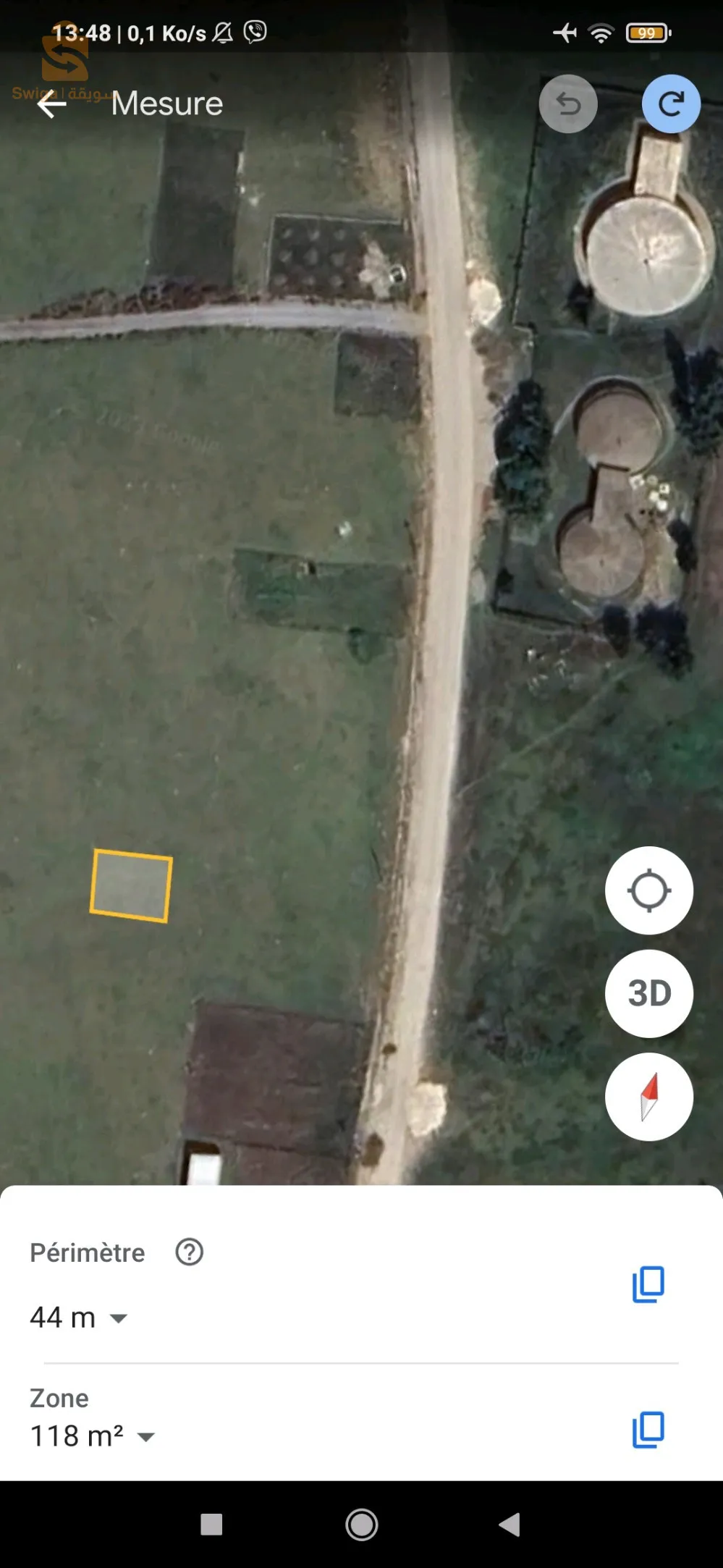Center map on my location
Image resolution: width=723 pixels, height=1568 pixels.
649,890
